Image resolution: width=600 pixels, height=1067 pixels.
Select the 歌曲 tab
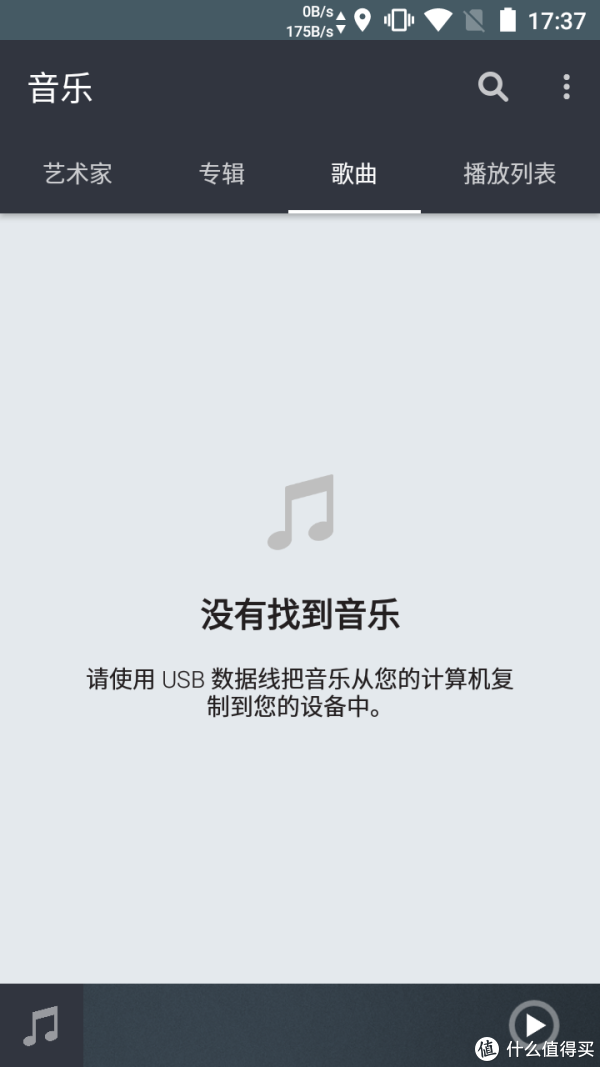point(354,173)
